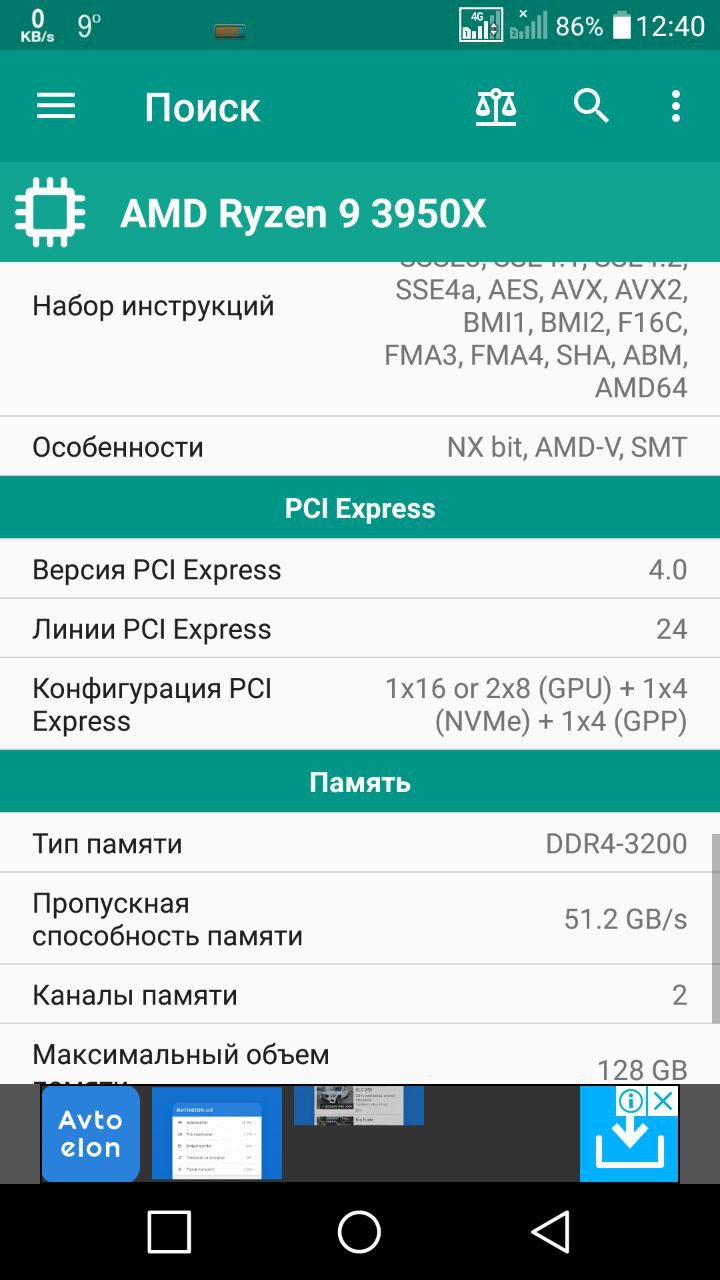This screenshot has height=1280, width=720.
Task: Go to the home screen
Action: 360,1231
